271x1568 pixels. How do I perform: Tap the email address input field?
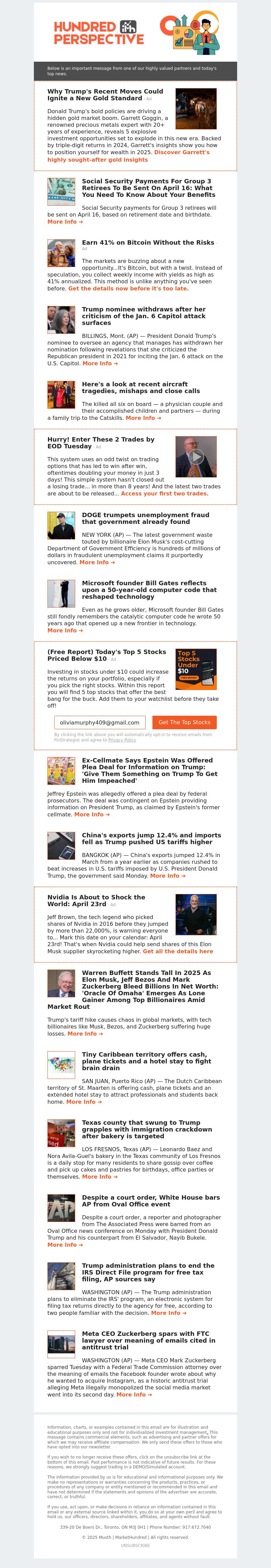pyautogui.click(x=100, y=722)
